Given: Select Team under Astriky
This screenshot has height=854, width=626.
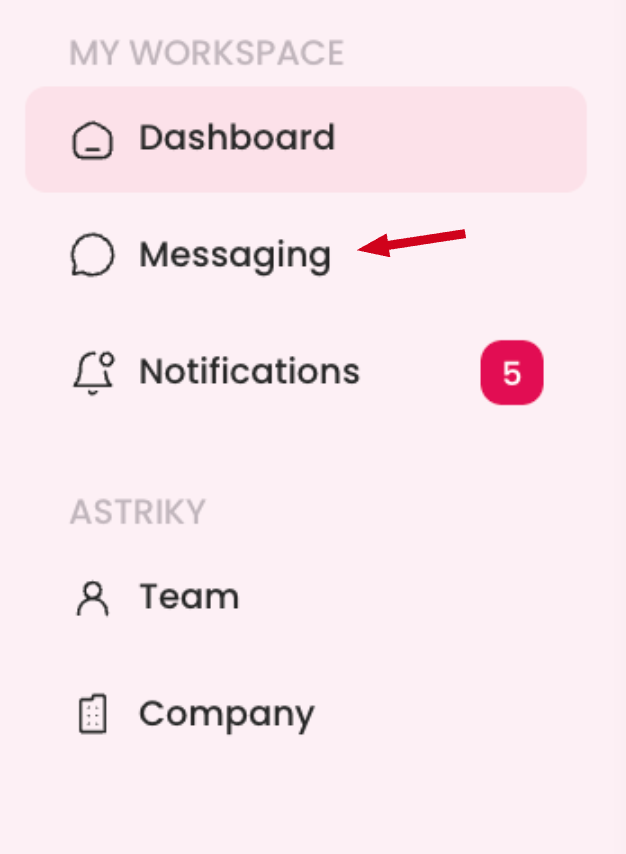Looking at the screenshot, I should coord(189,597).
